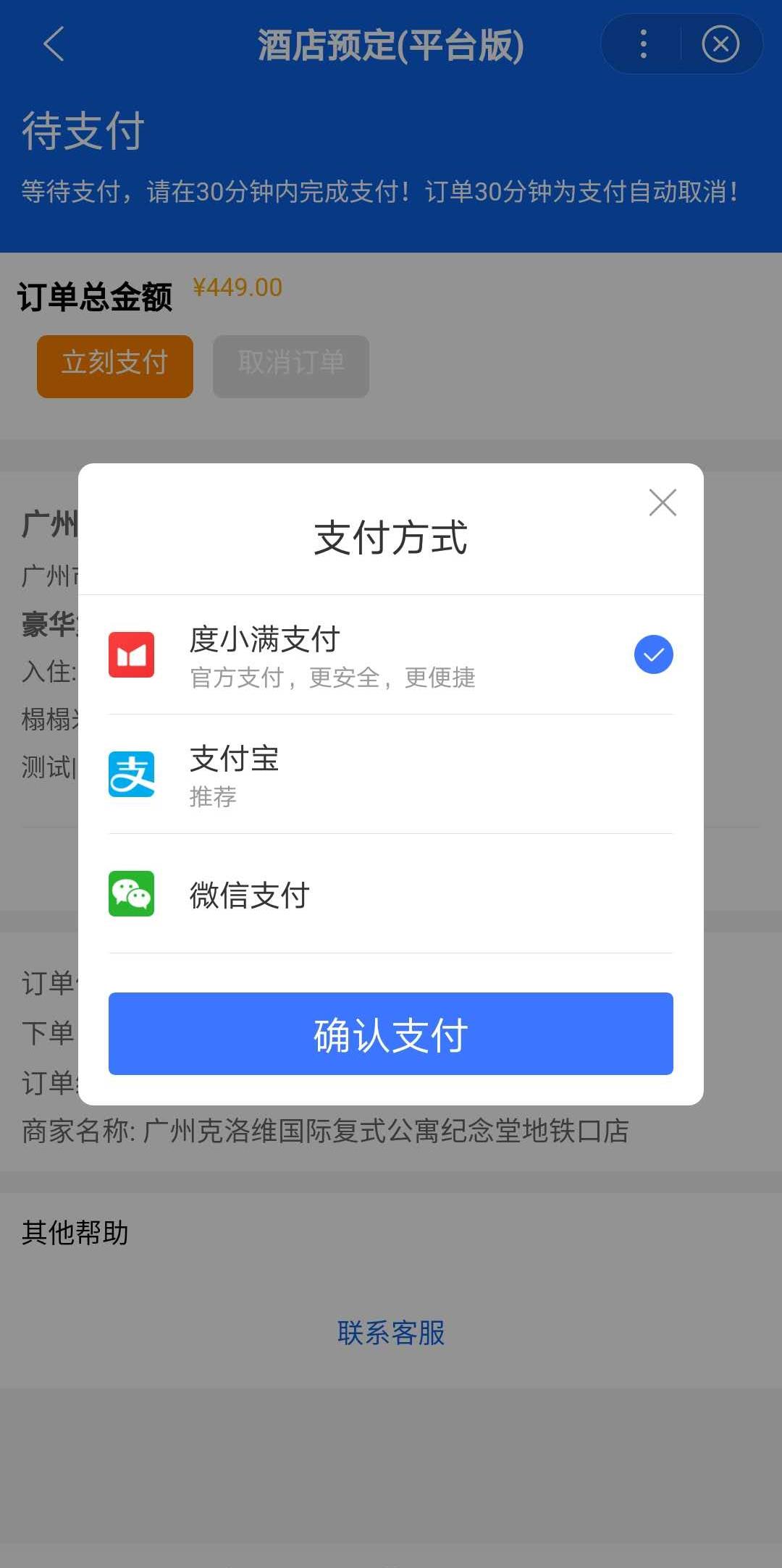This screenshot has width=782, height=1568.
Task: Select 度小满支付 as the payment method
Action: click(391, 655)
